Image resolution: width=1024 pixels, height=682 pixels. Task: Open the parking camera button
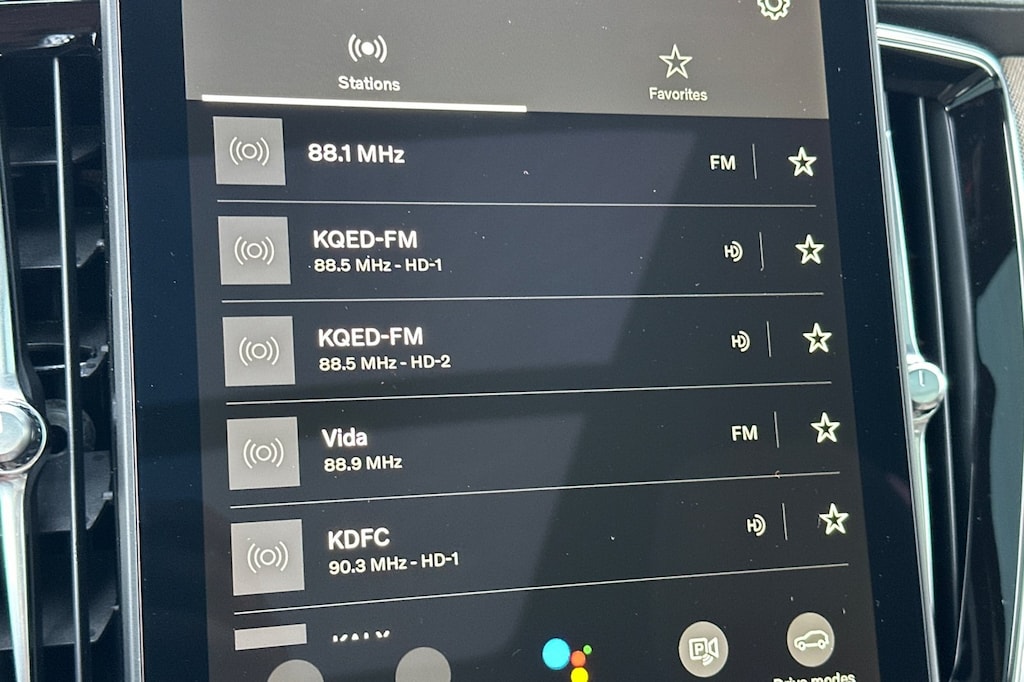click(703, 649)
